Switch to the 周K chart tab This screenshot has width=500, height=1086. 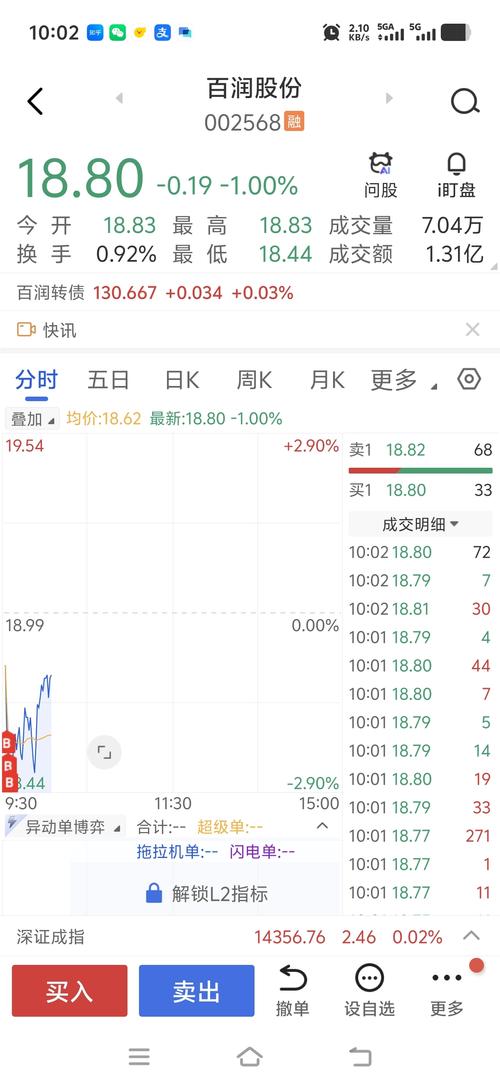254,380
